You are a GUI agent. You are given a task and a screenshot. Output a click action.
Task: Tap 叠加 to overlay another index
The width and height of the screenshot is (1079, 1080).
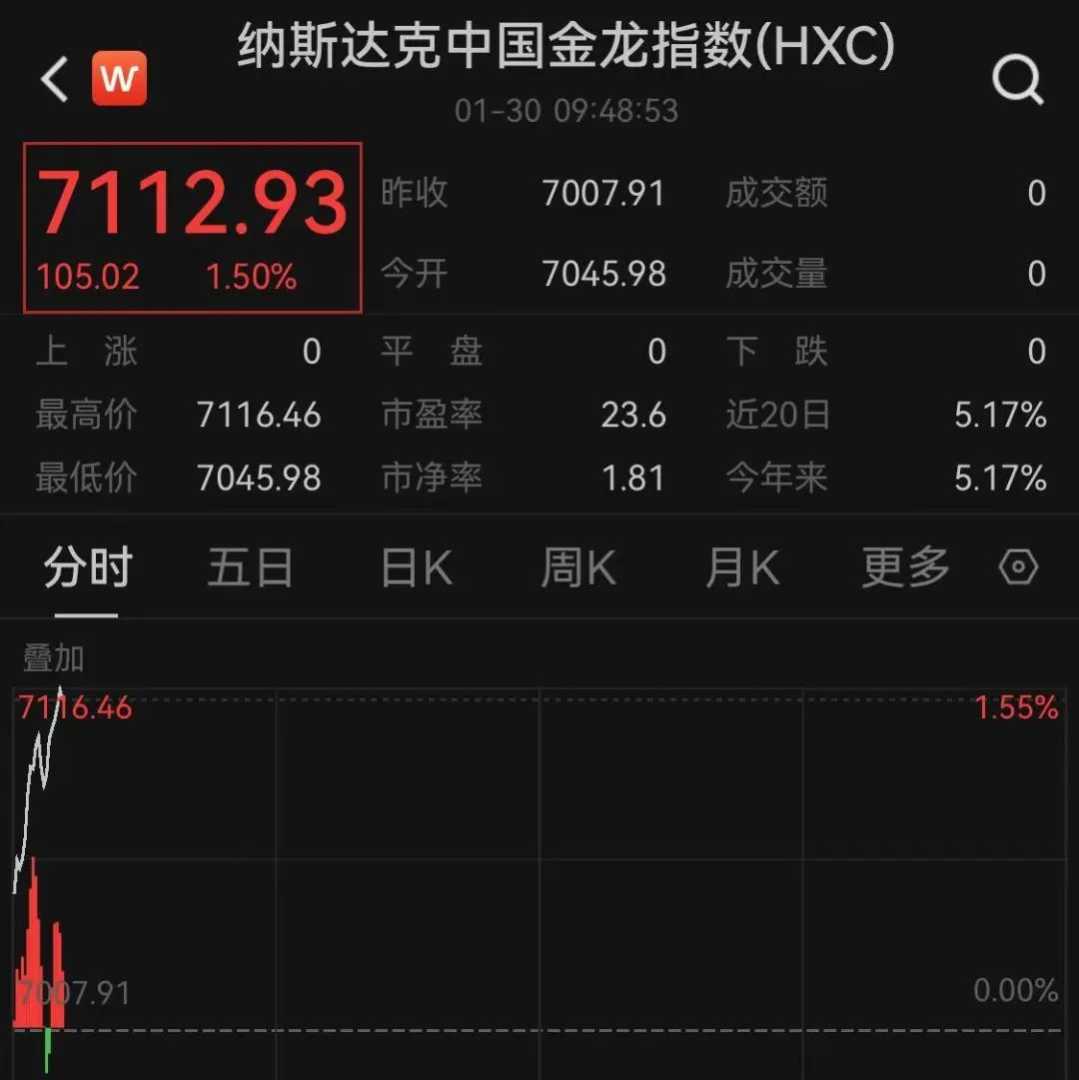(54, 658)
